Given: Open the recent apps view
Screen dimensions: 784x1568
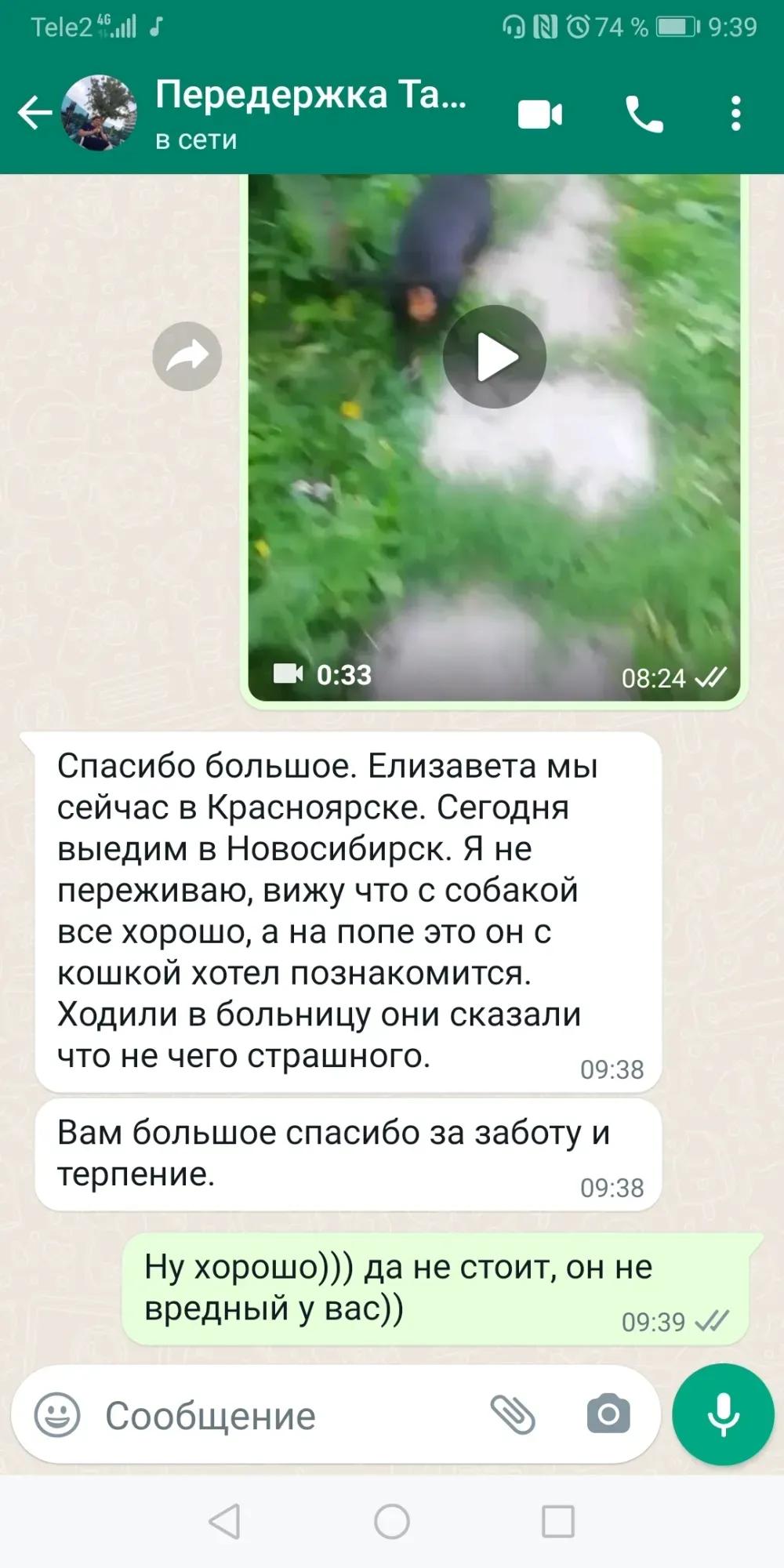Looking at the screenshot, I should (558, 1522).
